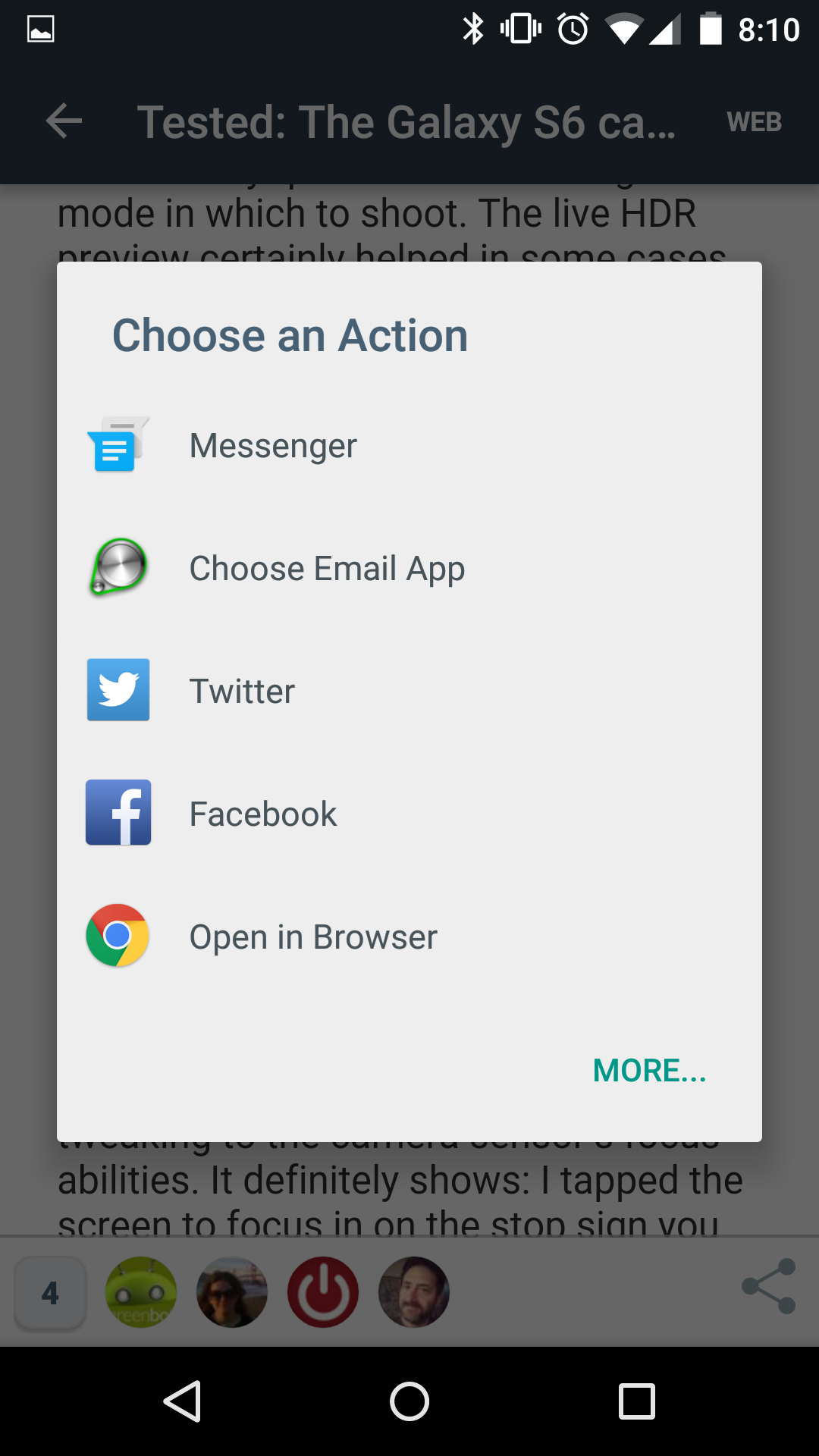Go to the home screen
This screenshot has height=1456, width=819.
[x=409, y=1401]
